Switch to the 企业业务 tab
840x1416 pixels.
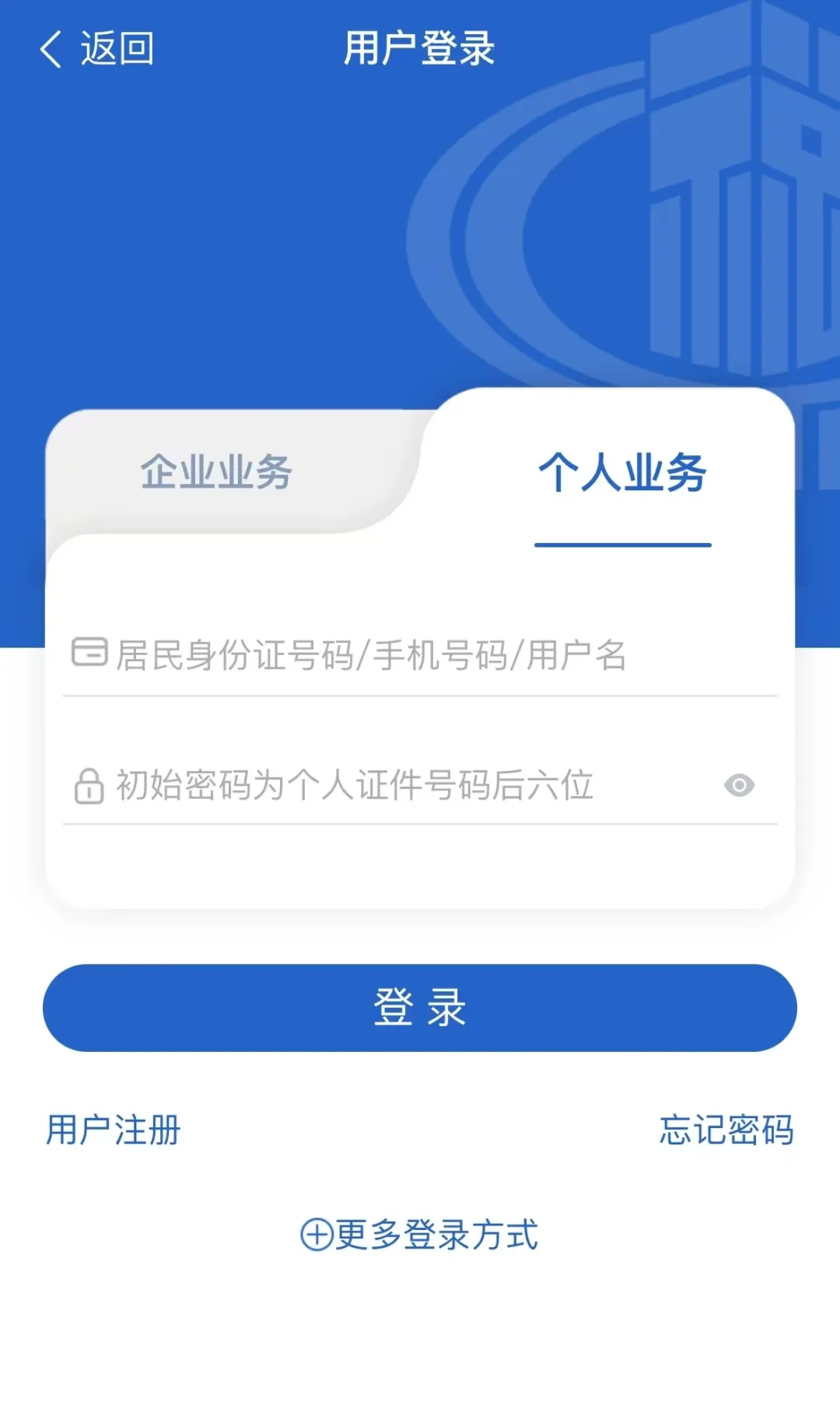pos(216,472)
